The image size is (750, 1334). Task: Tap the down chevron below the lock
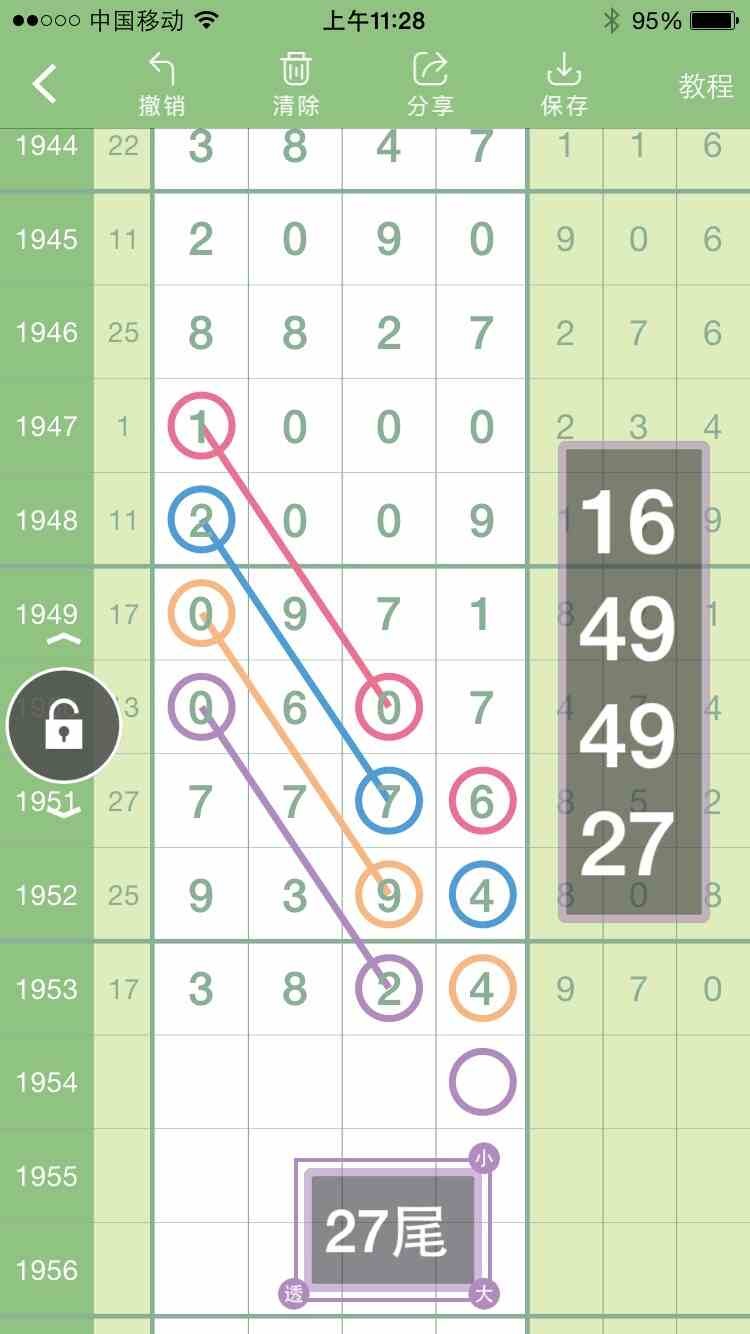point(64,811)
